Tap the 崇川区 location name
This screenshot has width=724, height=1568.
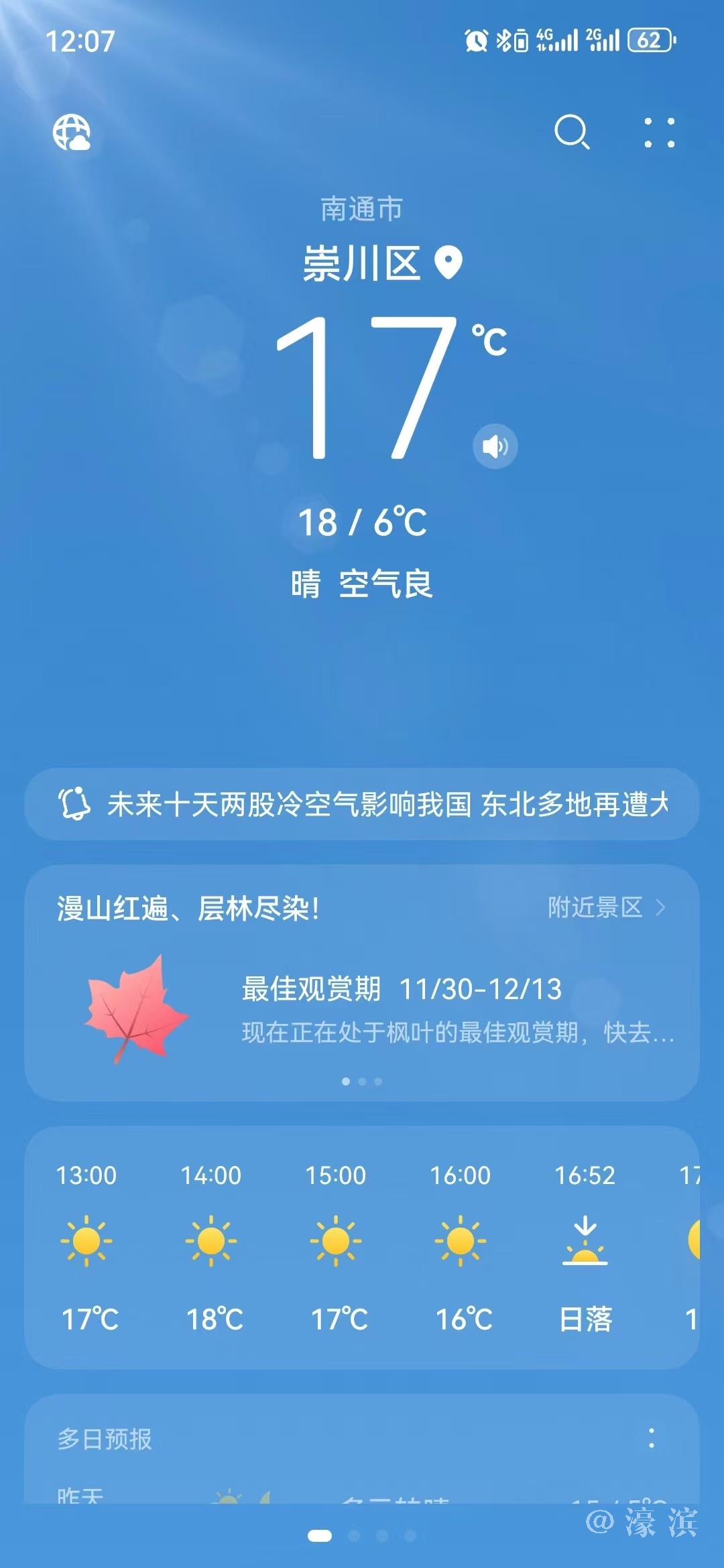pos(362,263)
